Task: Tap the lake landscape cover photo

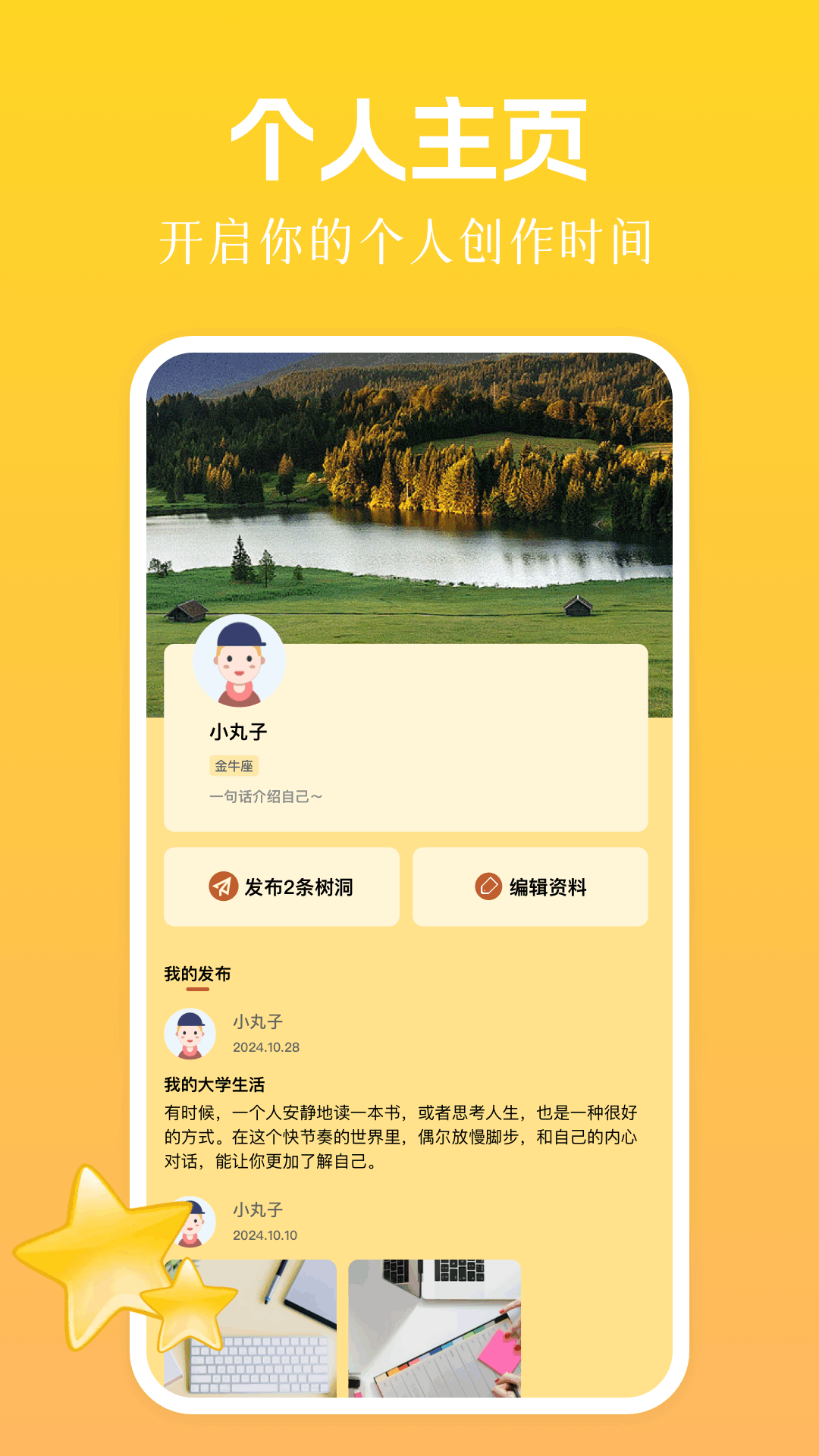Action: [409, 485]
